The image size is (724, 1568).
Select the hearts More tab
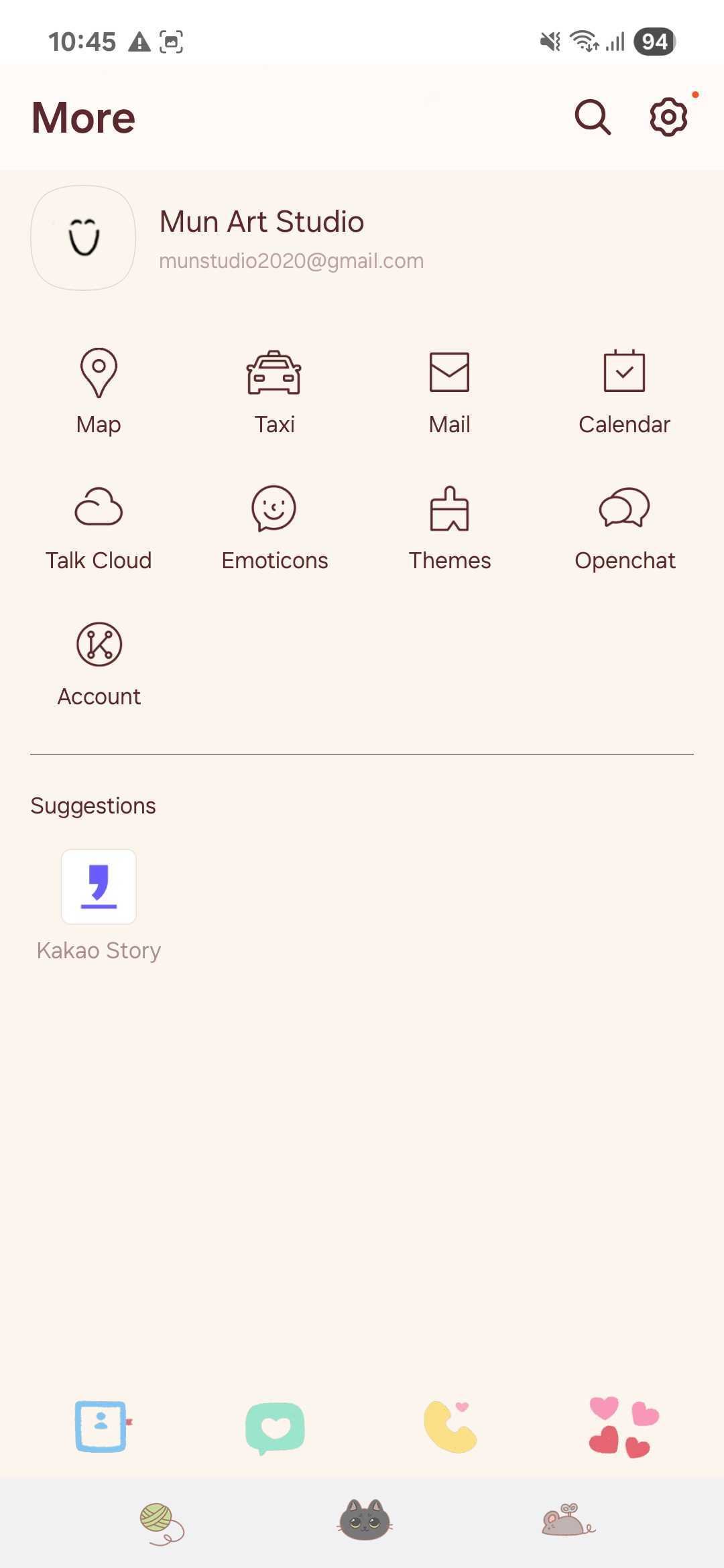[x=623, y=1427]
